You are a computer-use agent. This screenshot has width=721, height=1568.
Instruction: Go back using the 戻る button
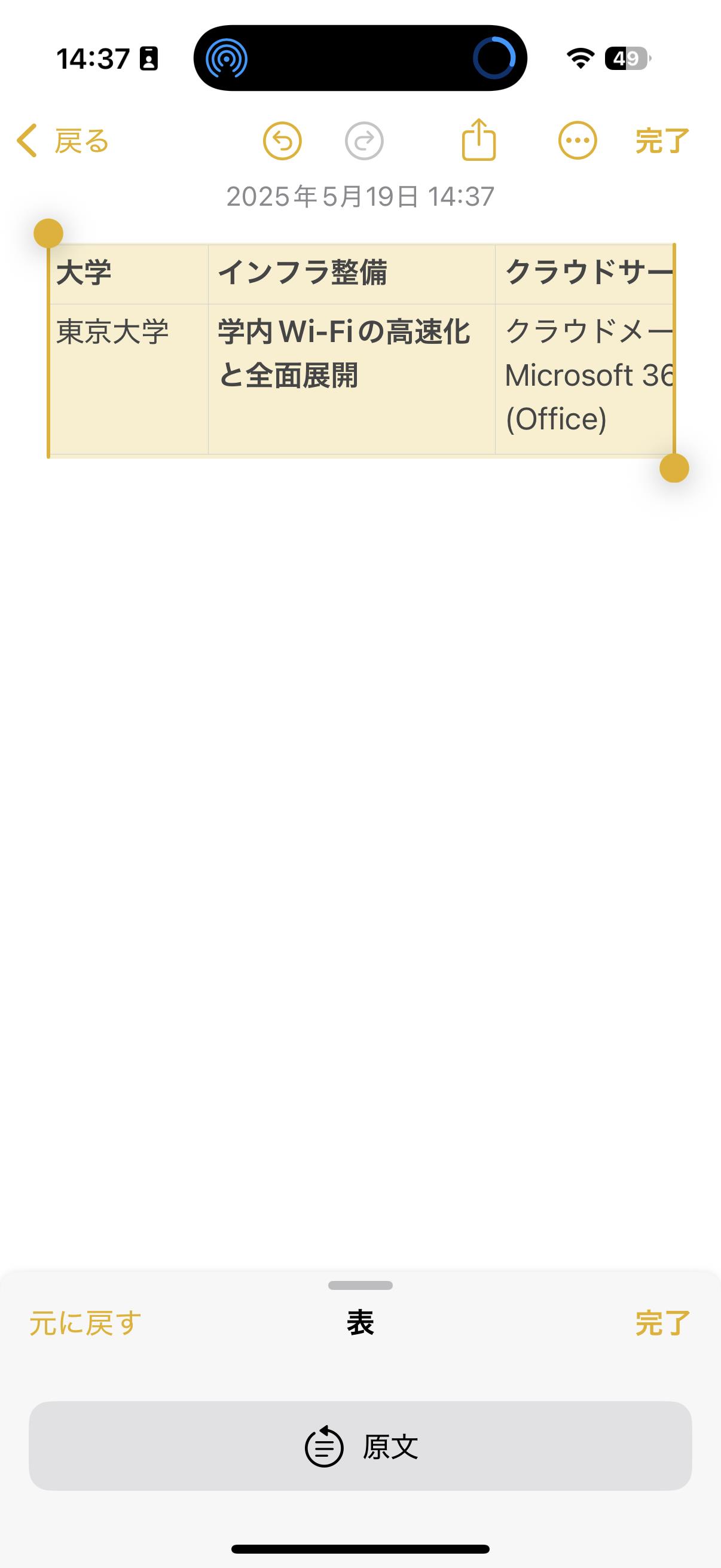63,141
